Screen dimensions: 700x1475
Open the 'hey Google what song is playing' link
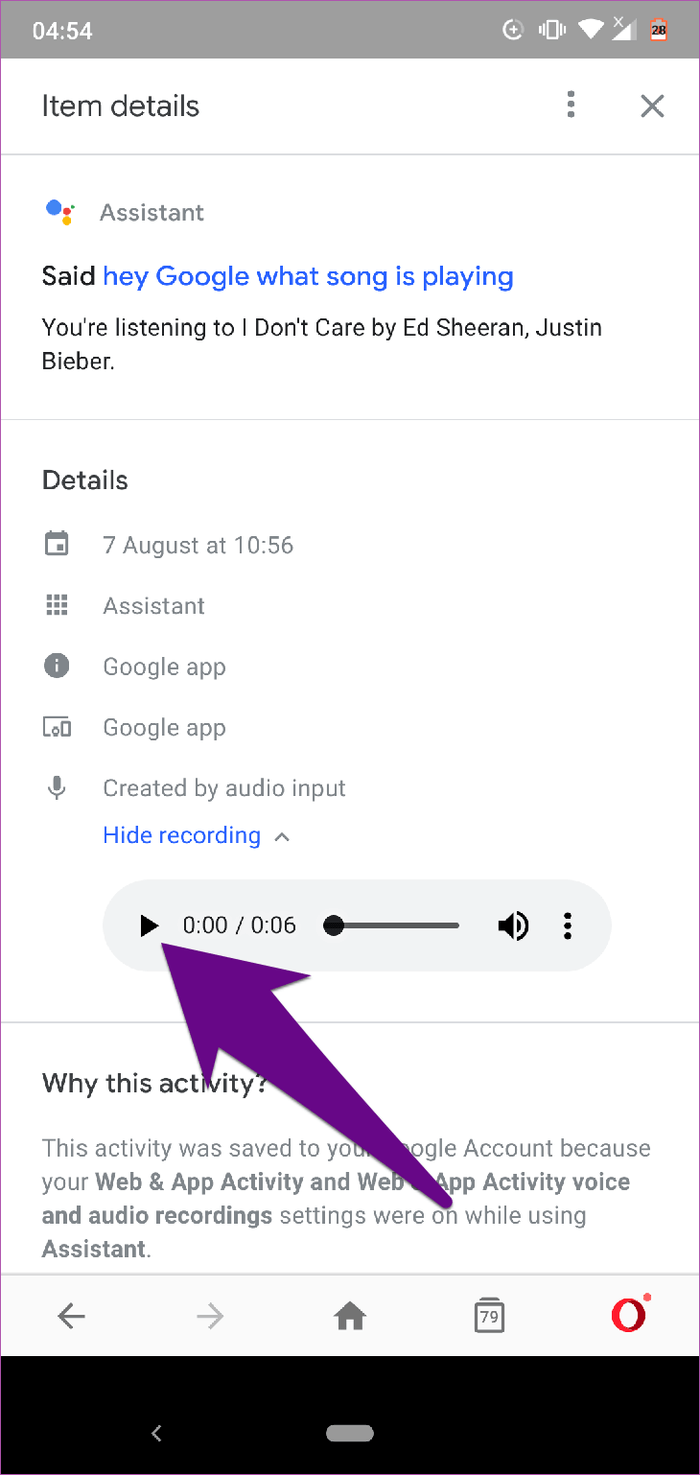[x=308, y=276]
